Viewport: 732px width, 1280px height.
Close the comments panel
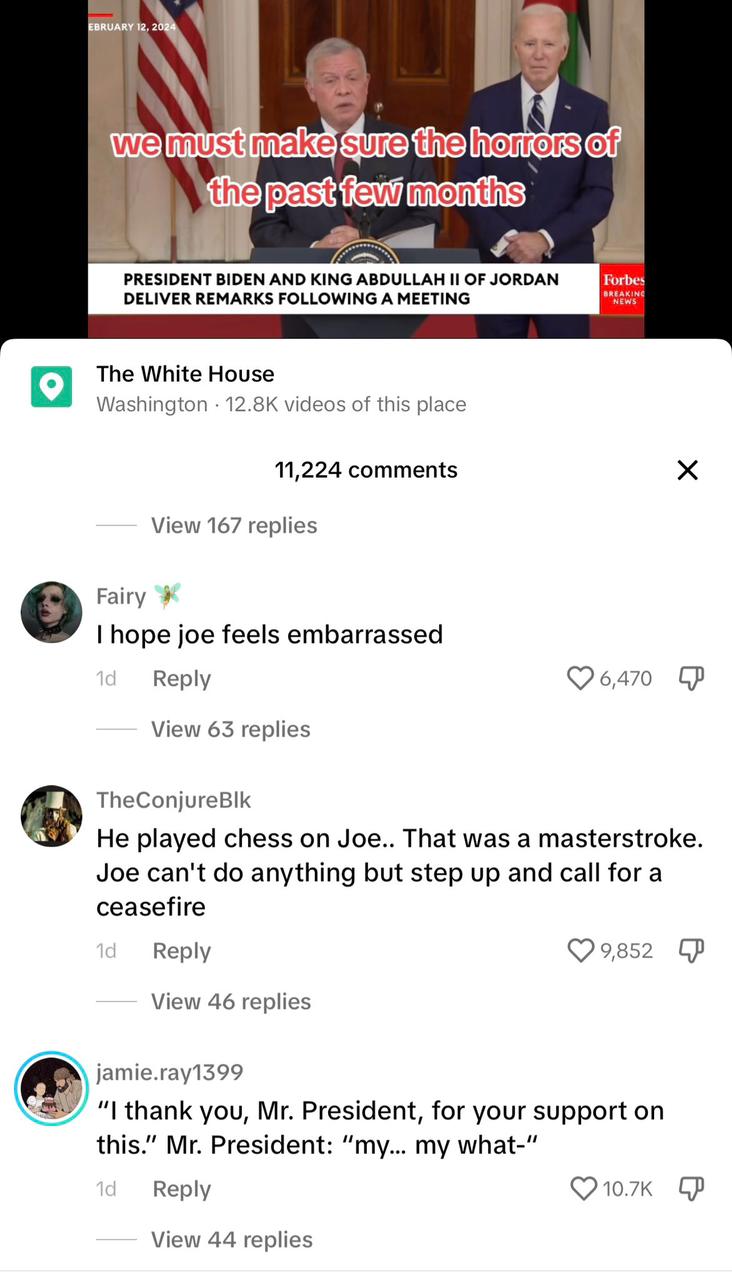coord(687,470)
